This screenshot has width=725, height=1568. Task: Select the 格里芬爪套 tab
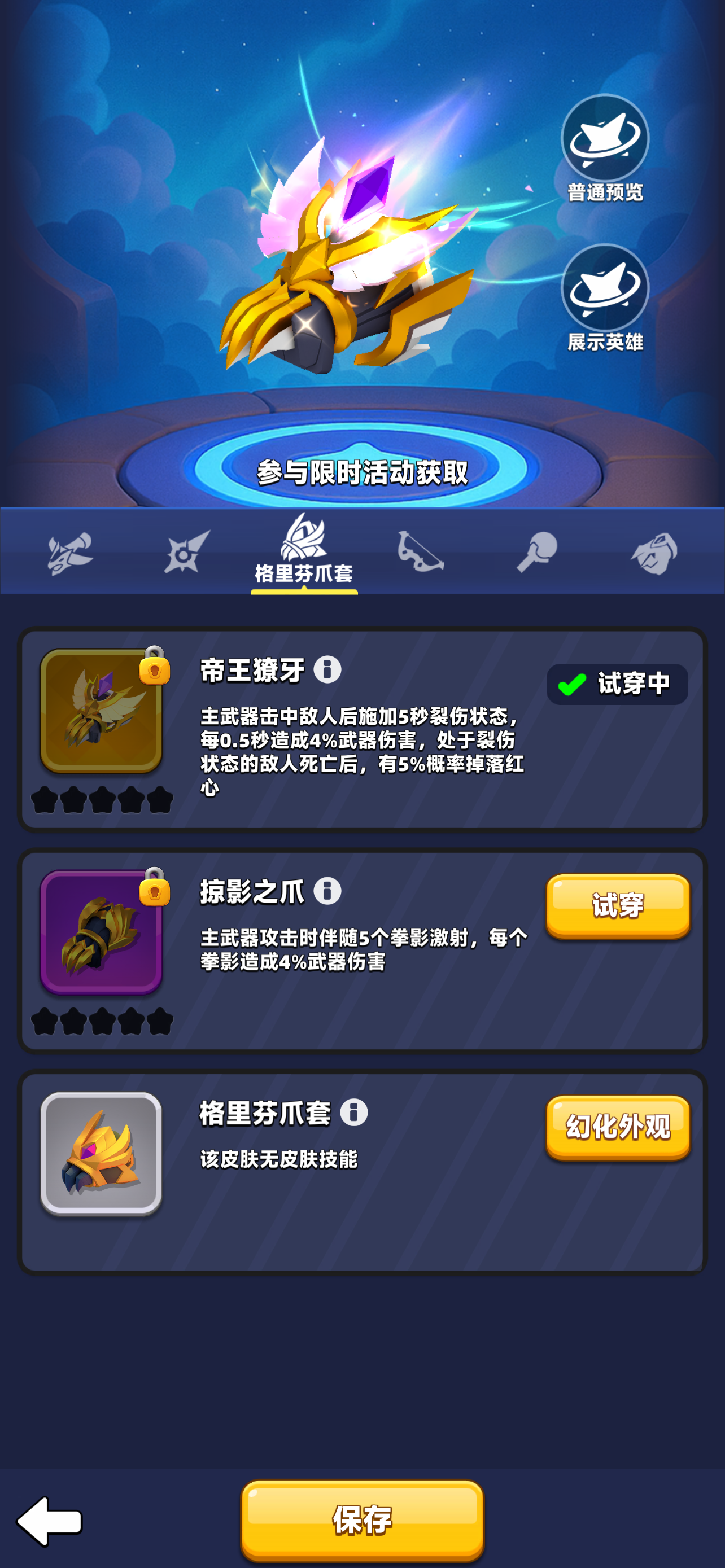tap(304, 551)
